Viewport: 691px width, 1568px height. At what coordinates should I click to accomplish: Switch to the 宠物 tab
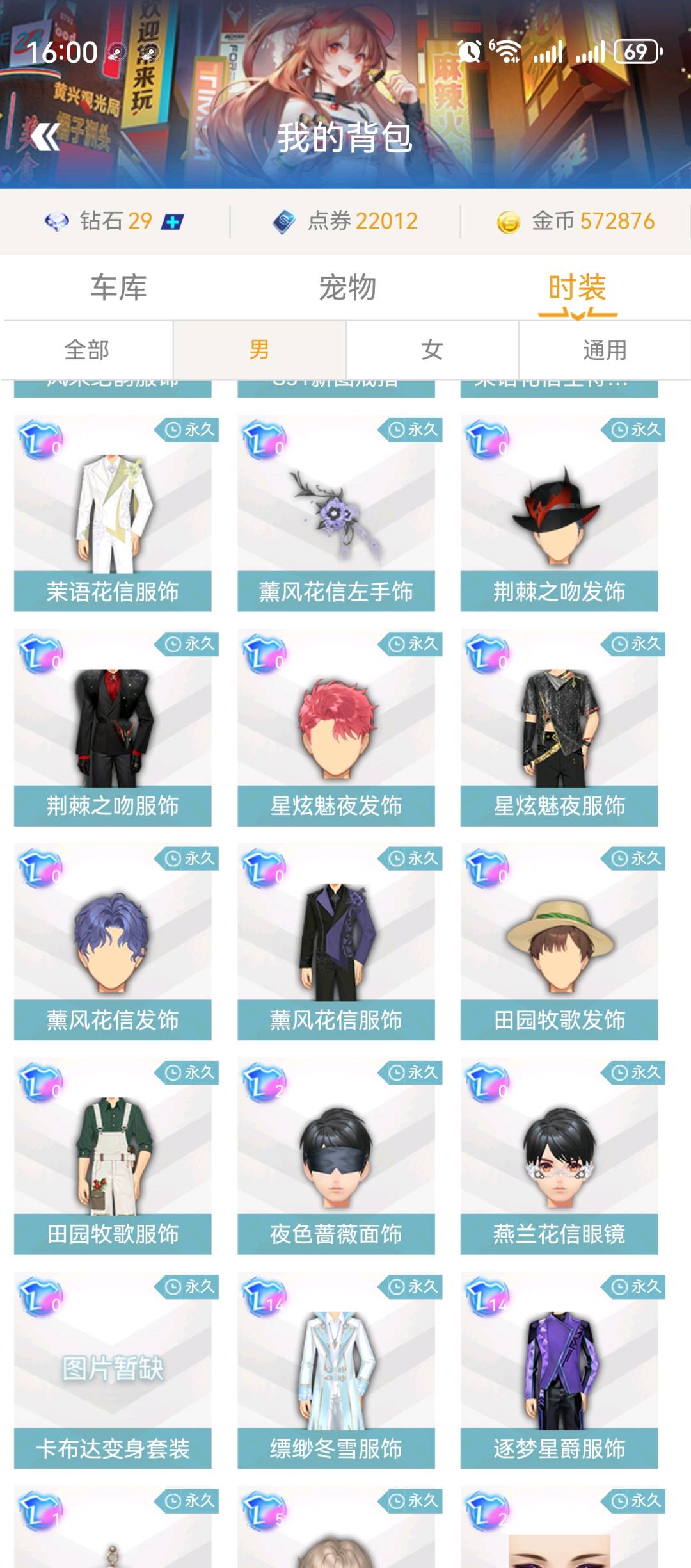[347, 287]
